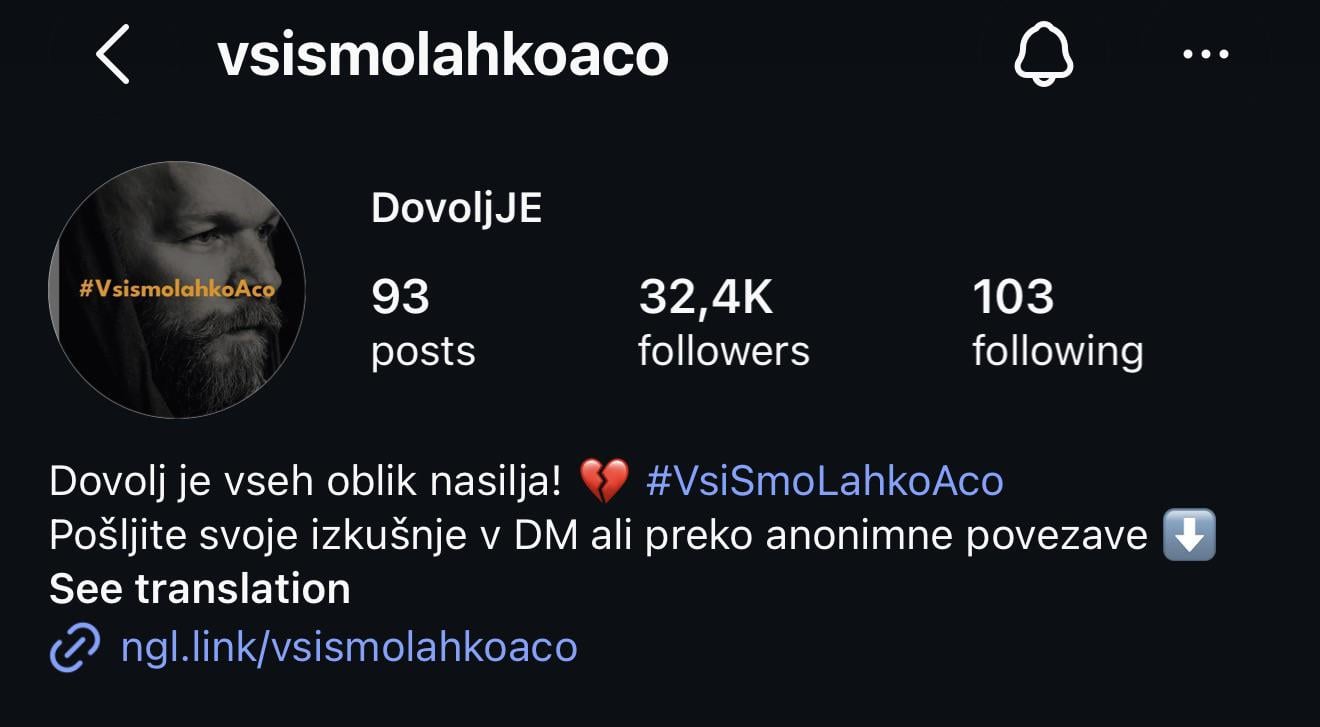
Task: View the 93 posts
Action: [x=422, y=323]
